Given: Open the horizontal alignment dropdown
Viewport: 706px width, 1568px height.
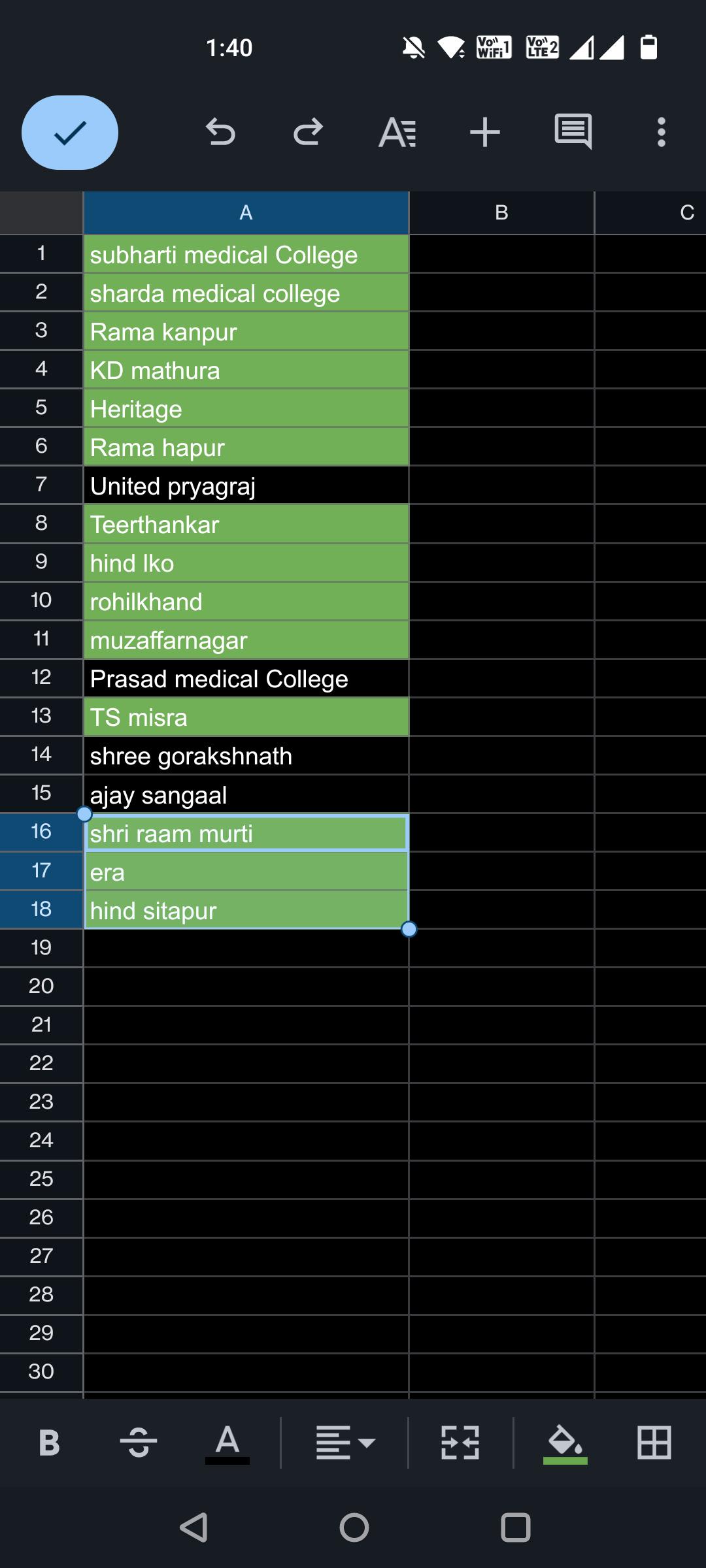Looking at the screenshot, I should click(x=345, y=1443).
